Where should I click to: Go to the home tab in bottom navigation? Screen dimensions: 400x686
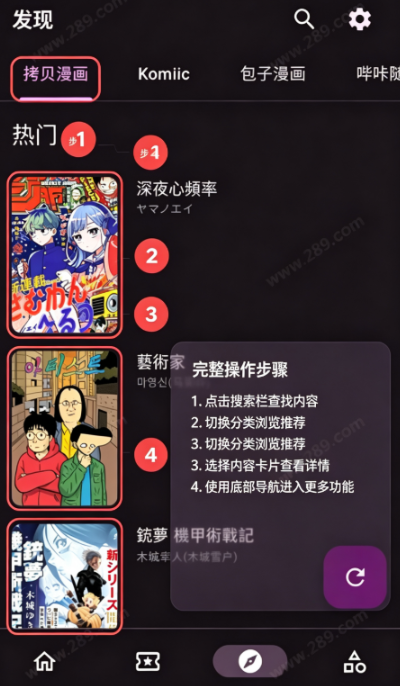[45, 661]
